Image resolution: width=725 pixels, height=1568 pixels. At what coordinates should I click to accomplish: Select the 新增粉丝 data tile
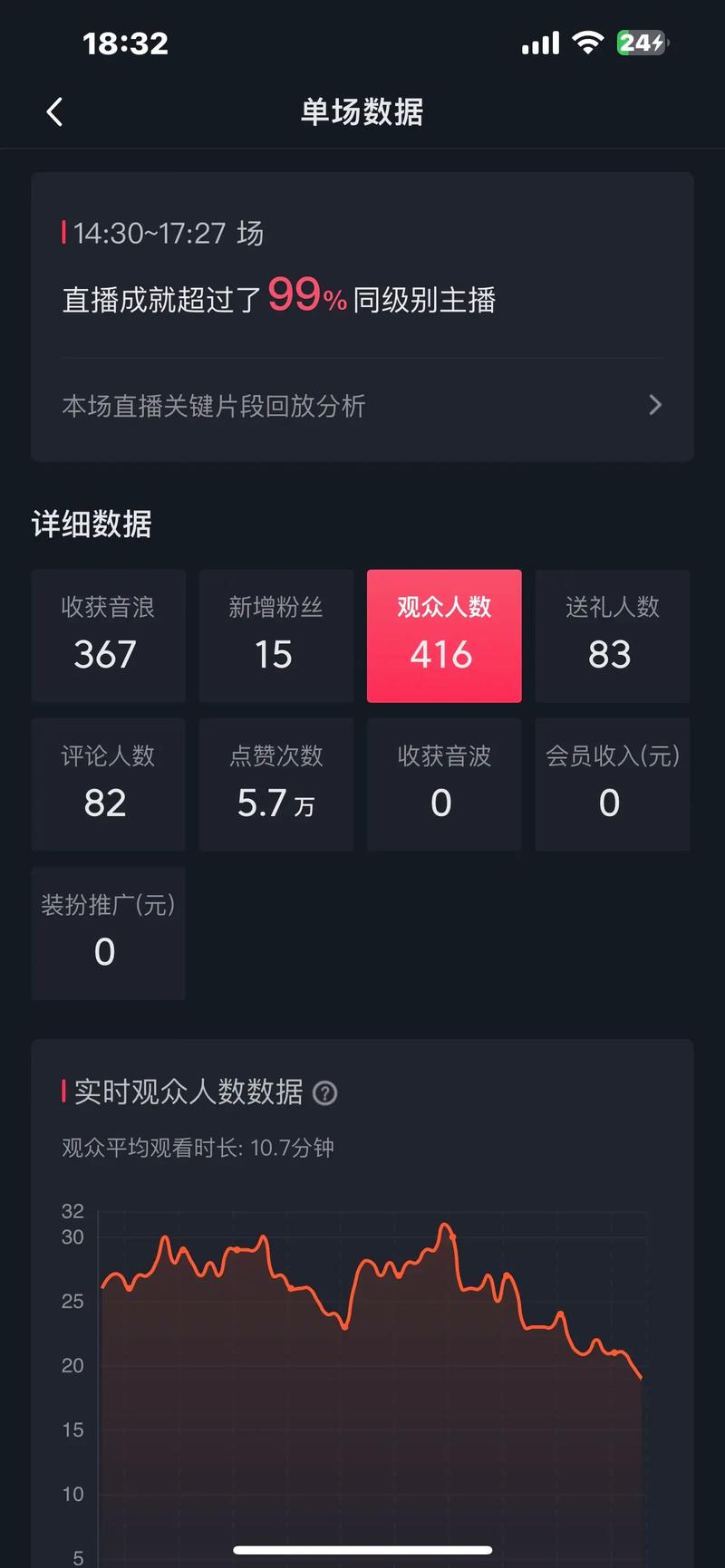pos(275,636)
